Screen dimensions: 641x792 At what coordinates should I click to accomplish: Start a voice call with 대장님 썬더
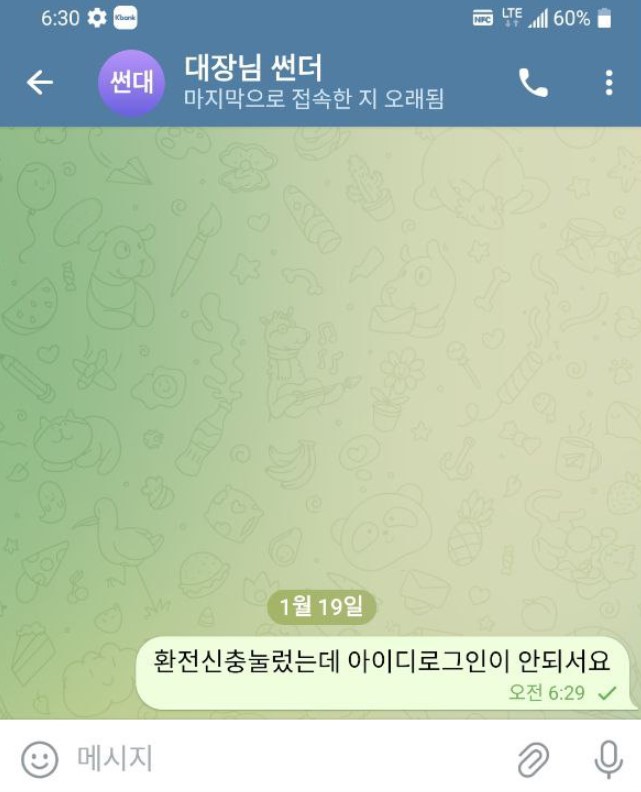tap(534, 83)
